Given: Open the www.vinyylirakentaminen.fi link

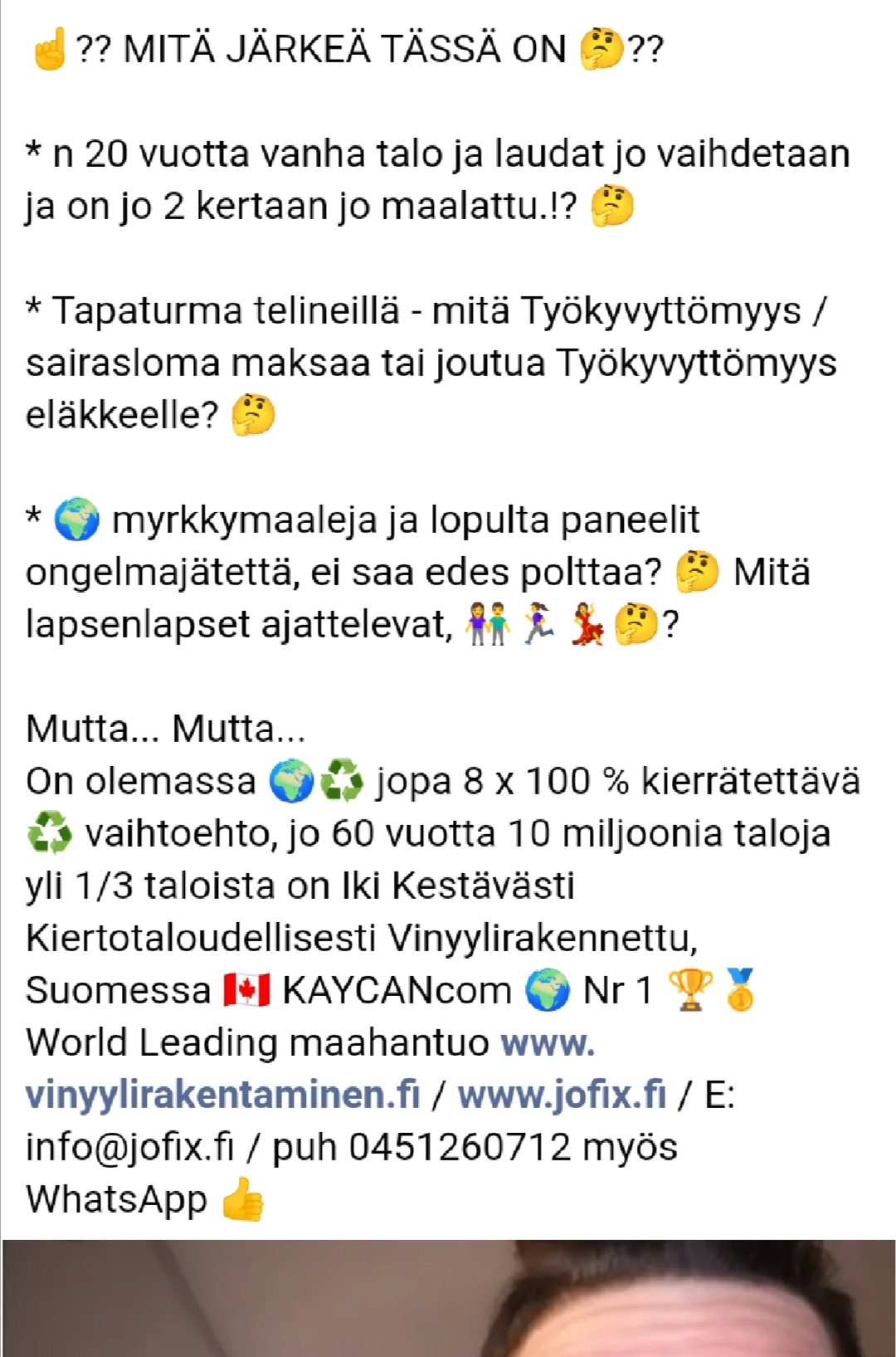Looking at the screenshot, I should click(222, 1095).
